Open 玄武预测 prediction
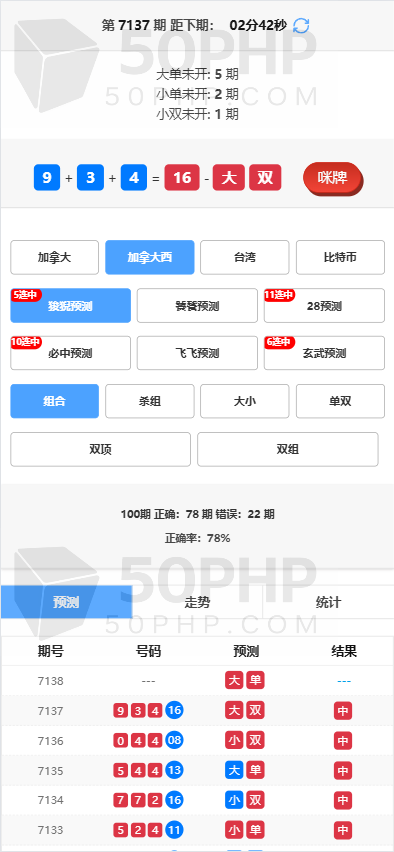 [324, 353]
